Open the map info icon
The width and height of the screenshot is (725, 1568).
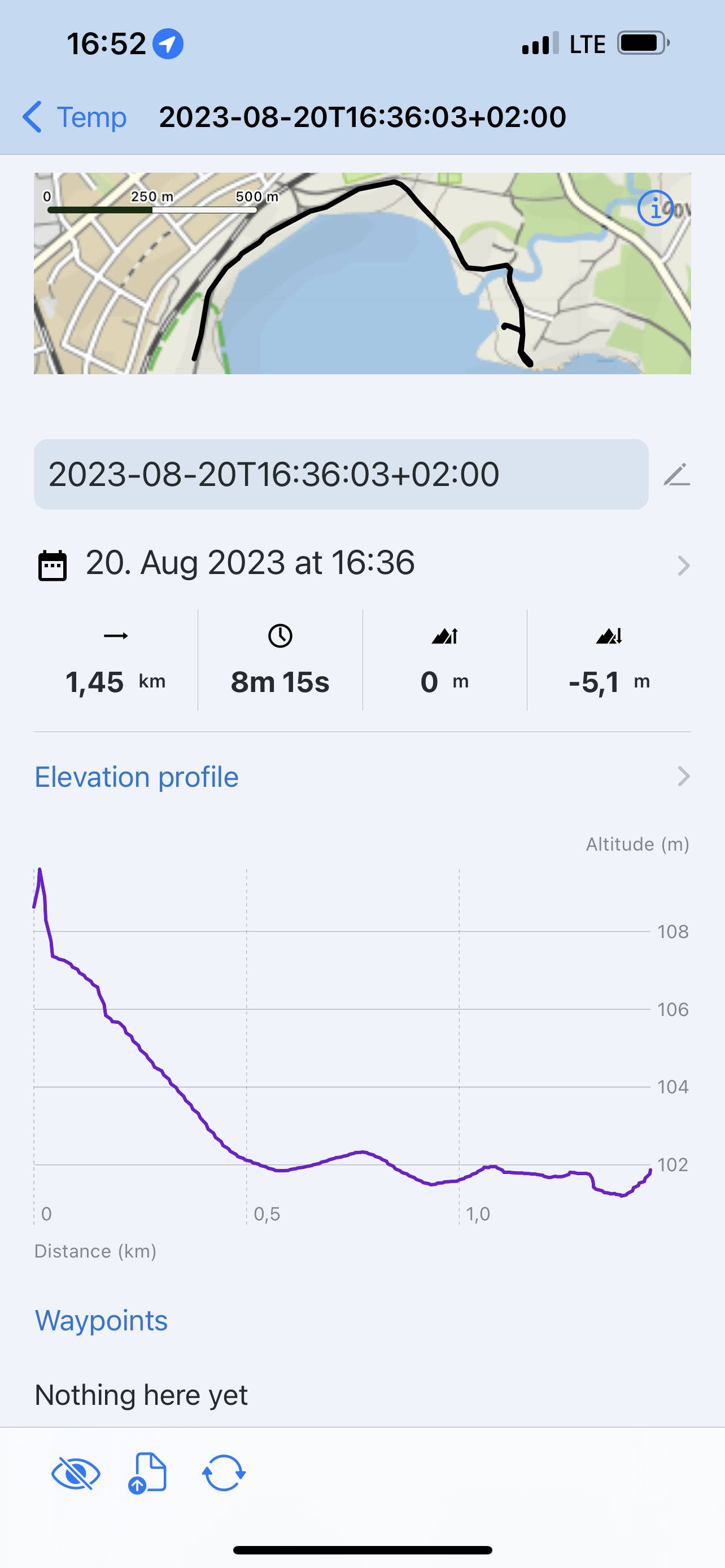(655, 209)
